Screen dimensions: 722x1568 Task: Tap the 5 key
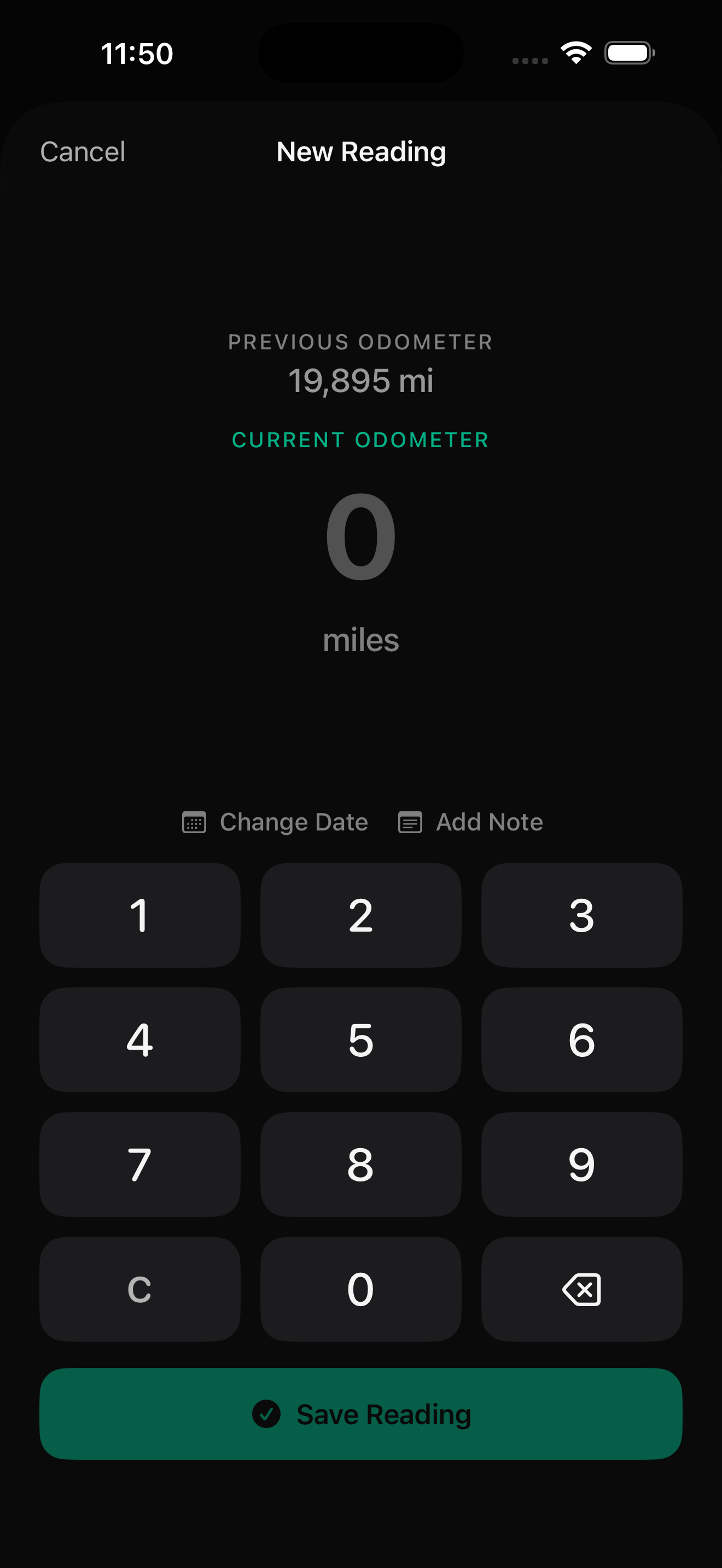pos(361,1040)
